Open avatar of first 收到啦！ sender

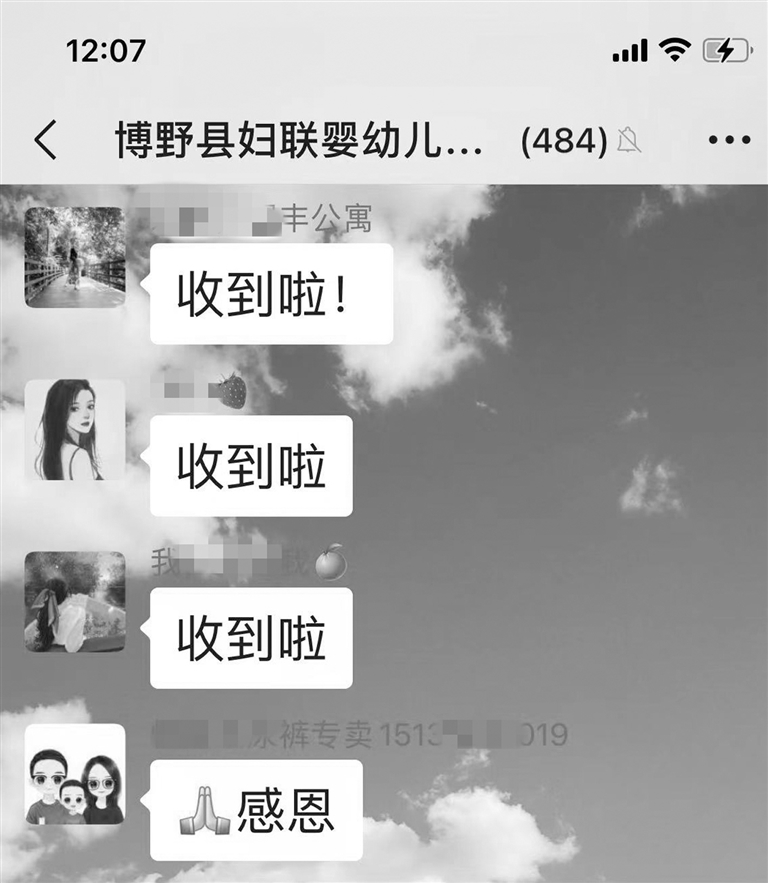(x=74, y=257)
